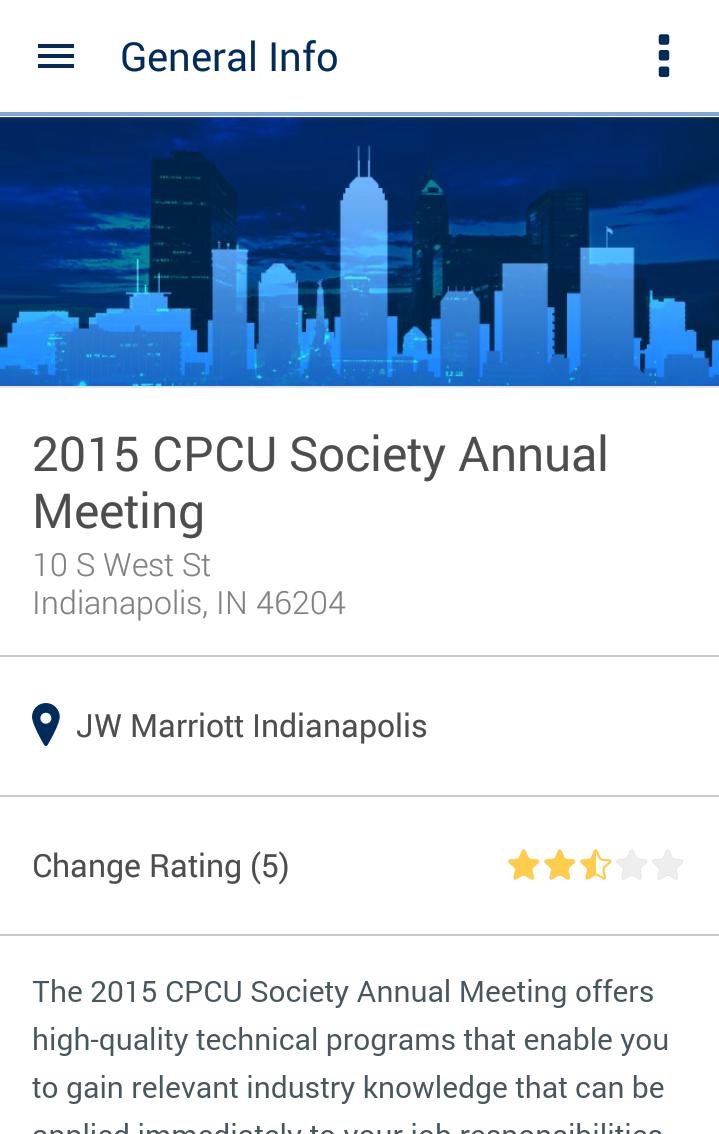Image resolution: width=719 pixels, height=1134 pixels.
Task: Open the overflow options menu
Action: click(x=663, y=57)
